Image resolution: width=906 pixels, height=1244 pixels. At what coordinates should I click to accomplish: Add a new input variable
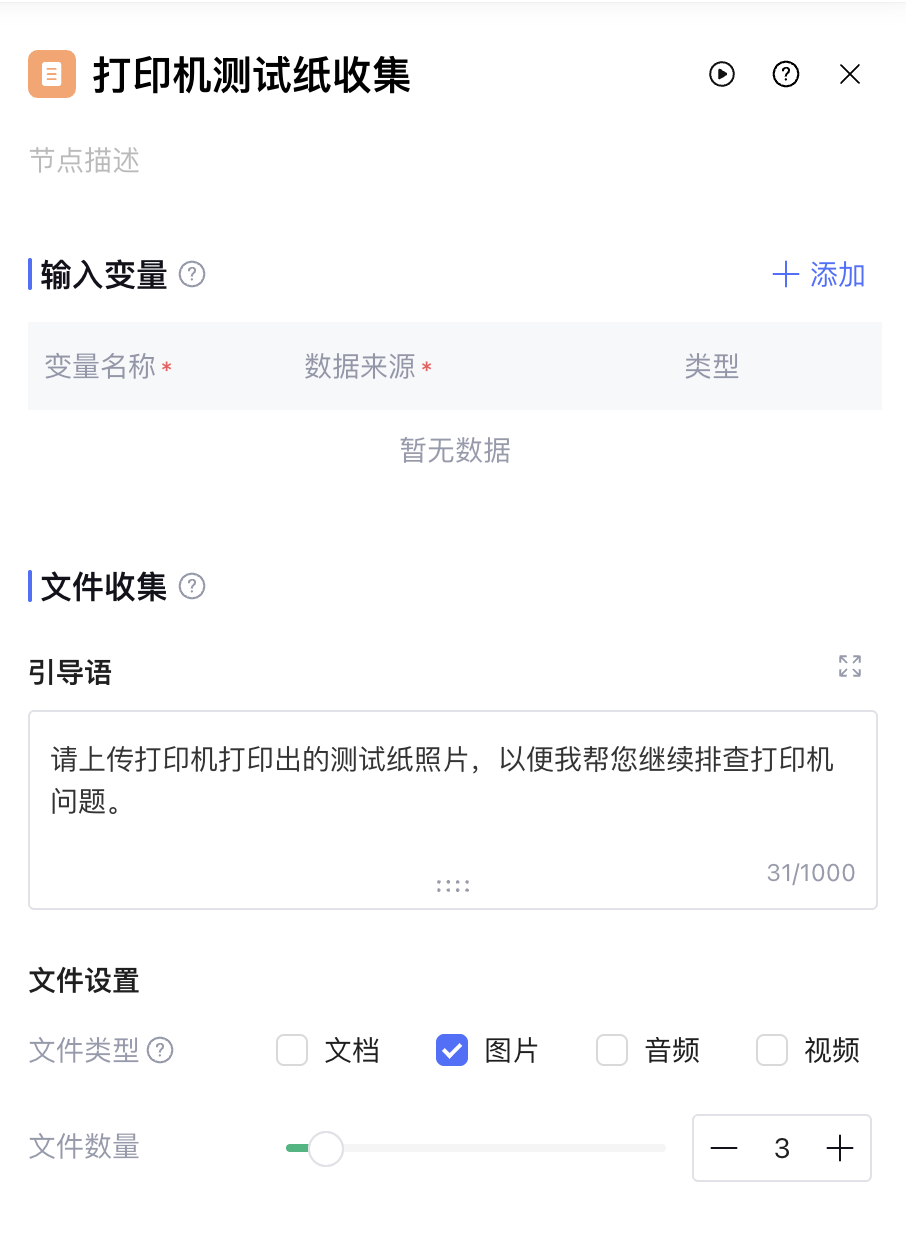819,275
